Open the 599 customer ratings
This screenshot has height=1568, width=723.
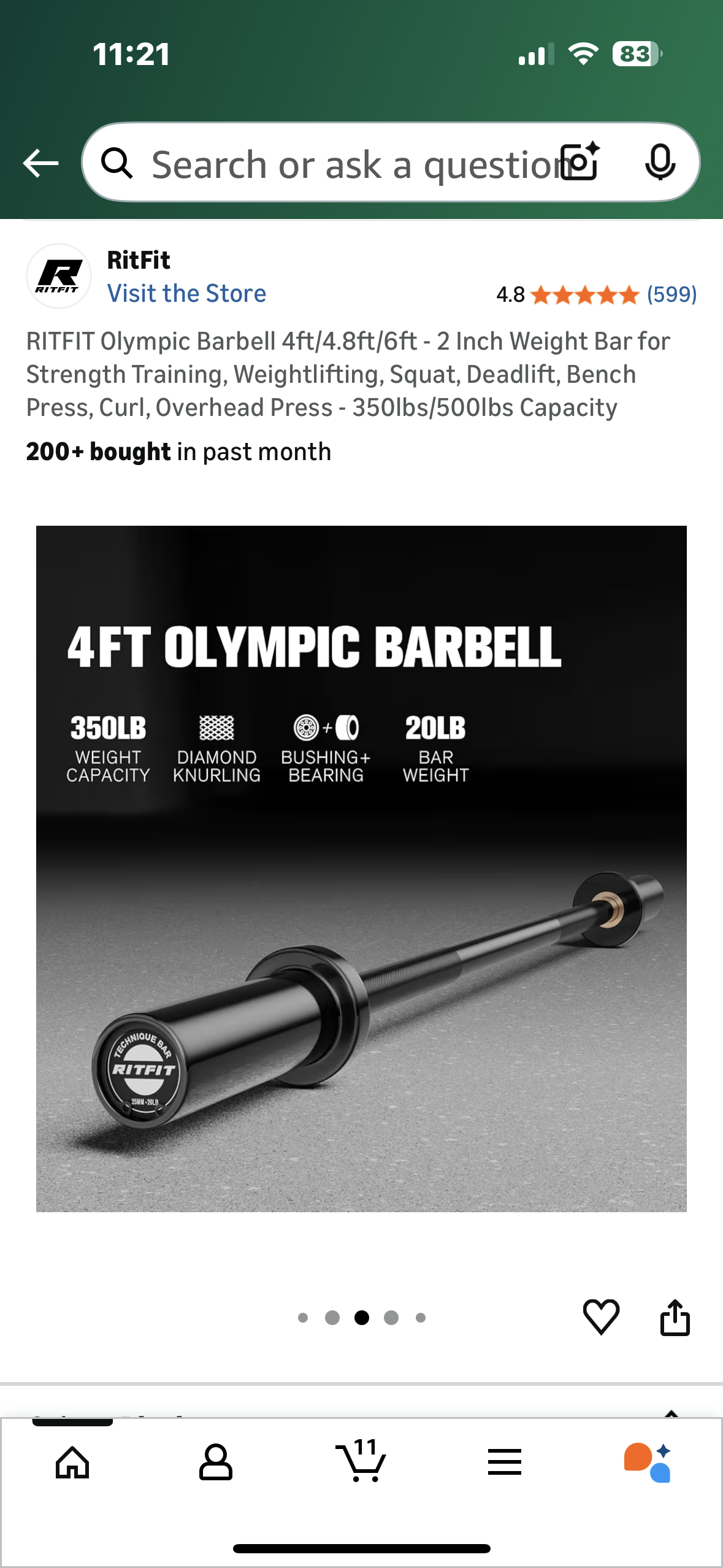coord(671,294)
